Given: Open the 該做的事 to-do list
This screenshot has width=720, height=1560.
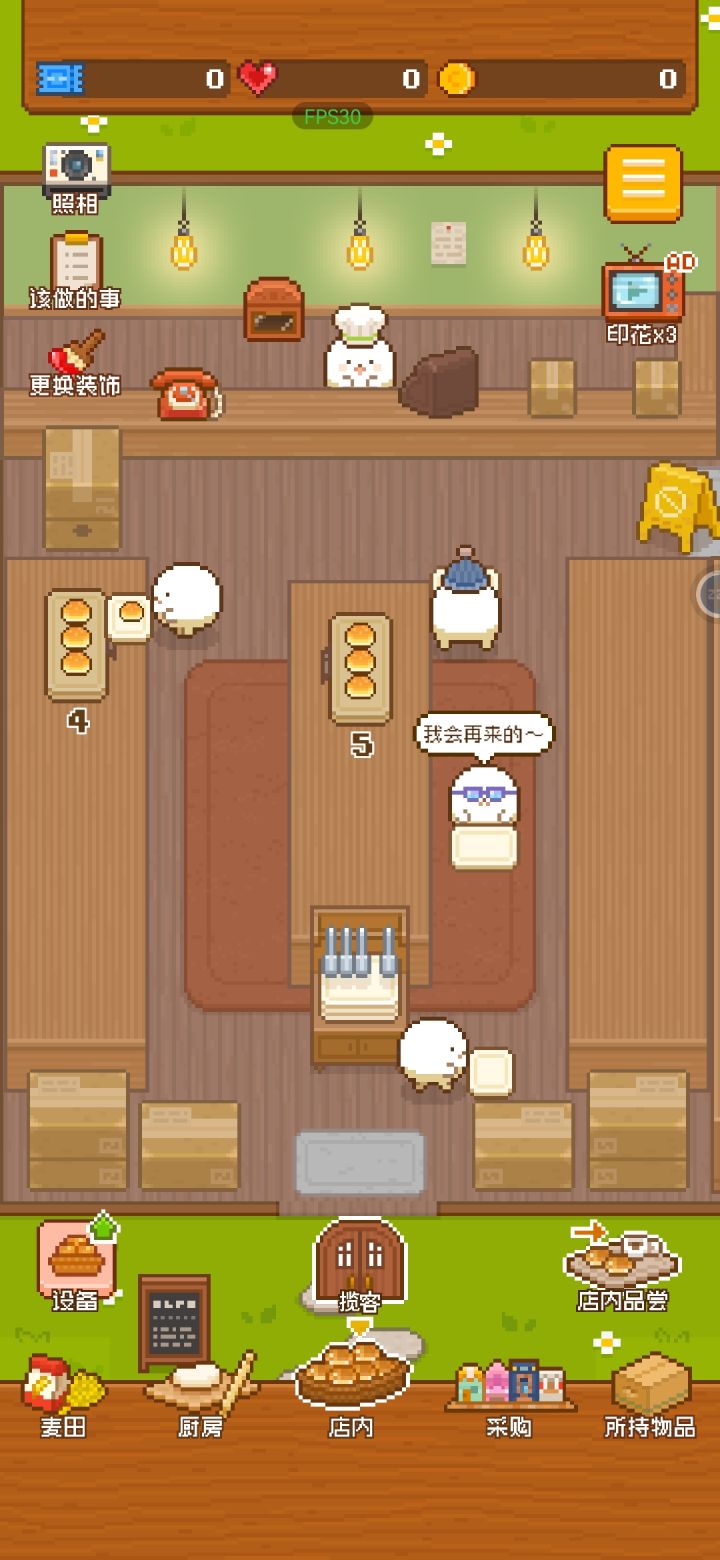Looking at the screenshot, I should point(76,270).
